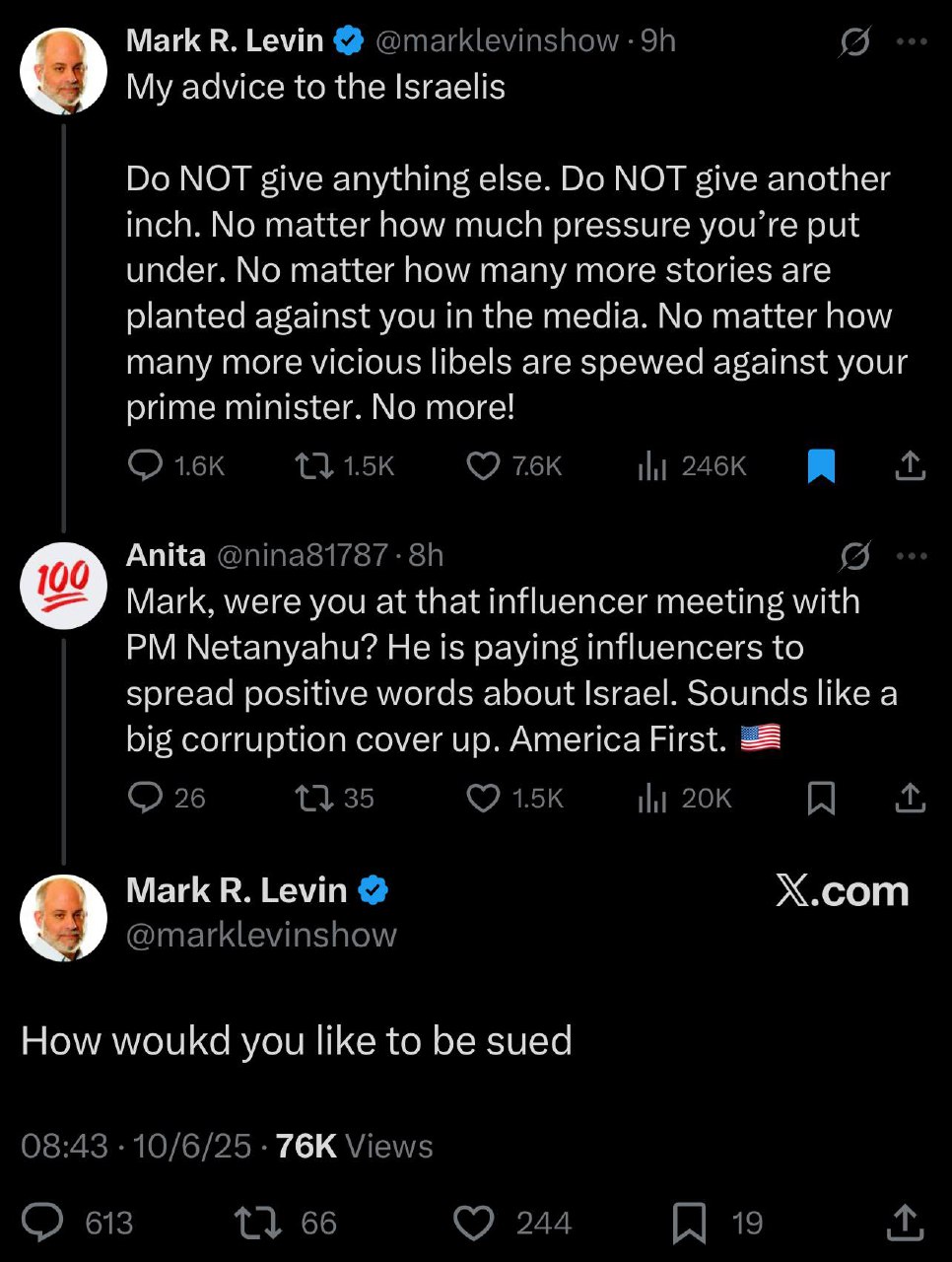Open overflow menu on Anita's post

[912, 556]
